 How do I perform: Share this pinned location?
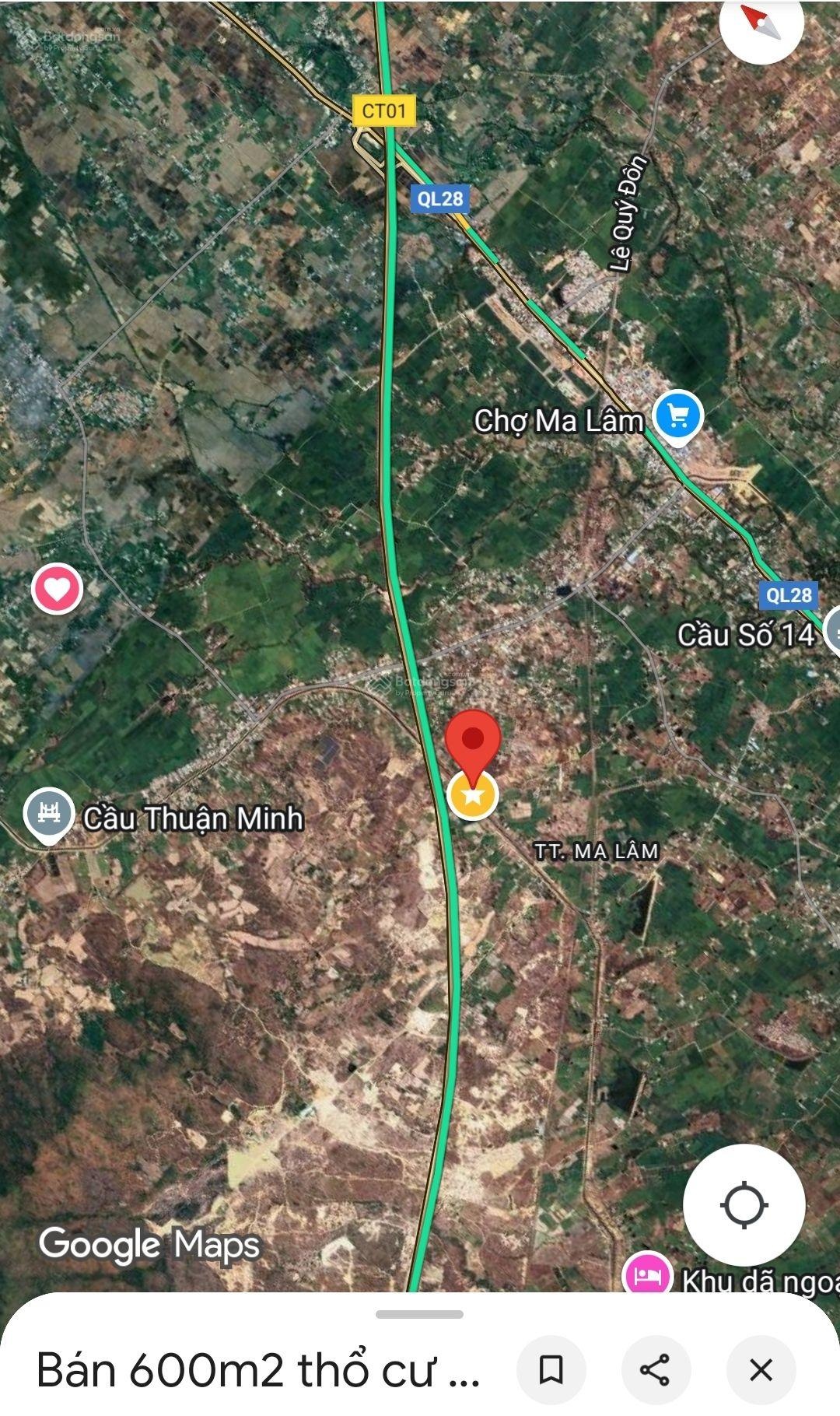[656, 1369]
